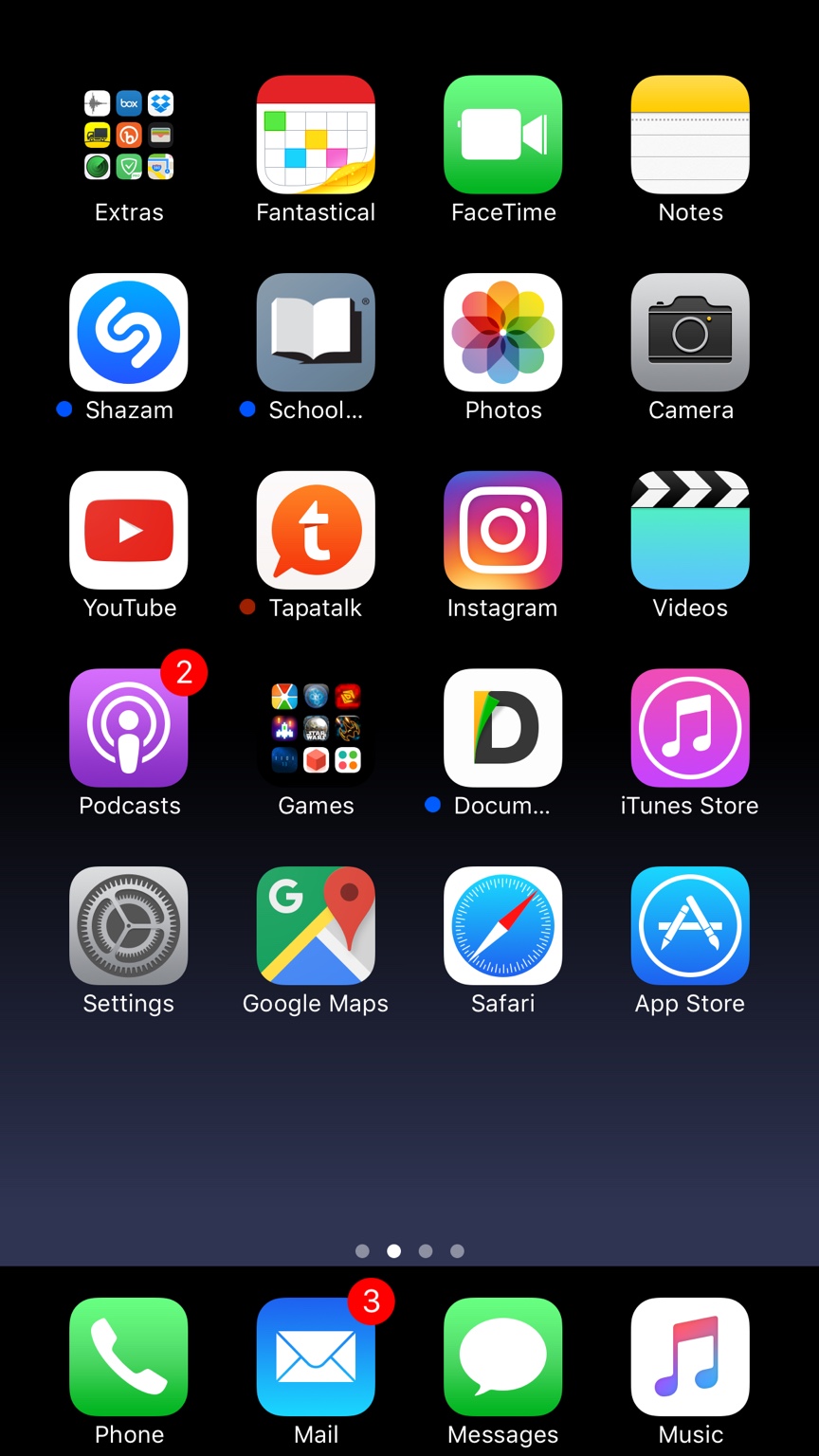Launch Shazam
This screenshot has height=1456, width=819.
pyautogui.click(x=129, y=333)
